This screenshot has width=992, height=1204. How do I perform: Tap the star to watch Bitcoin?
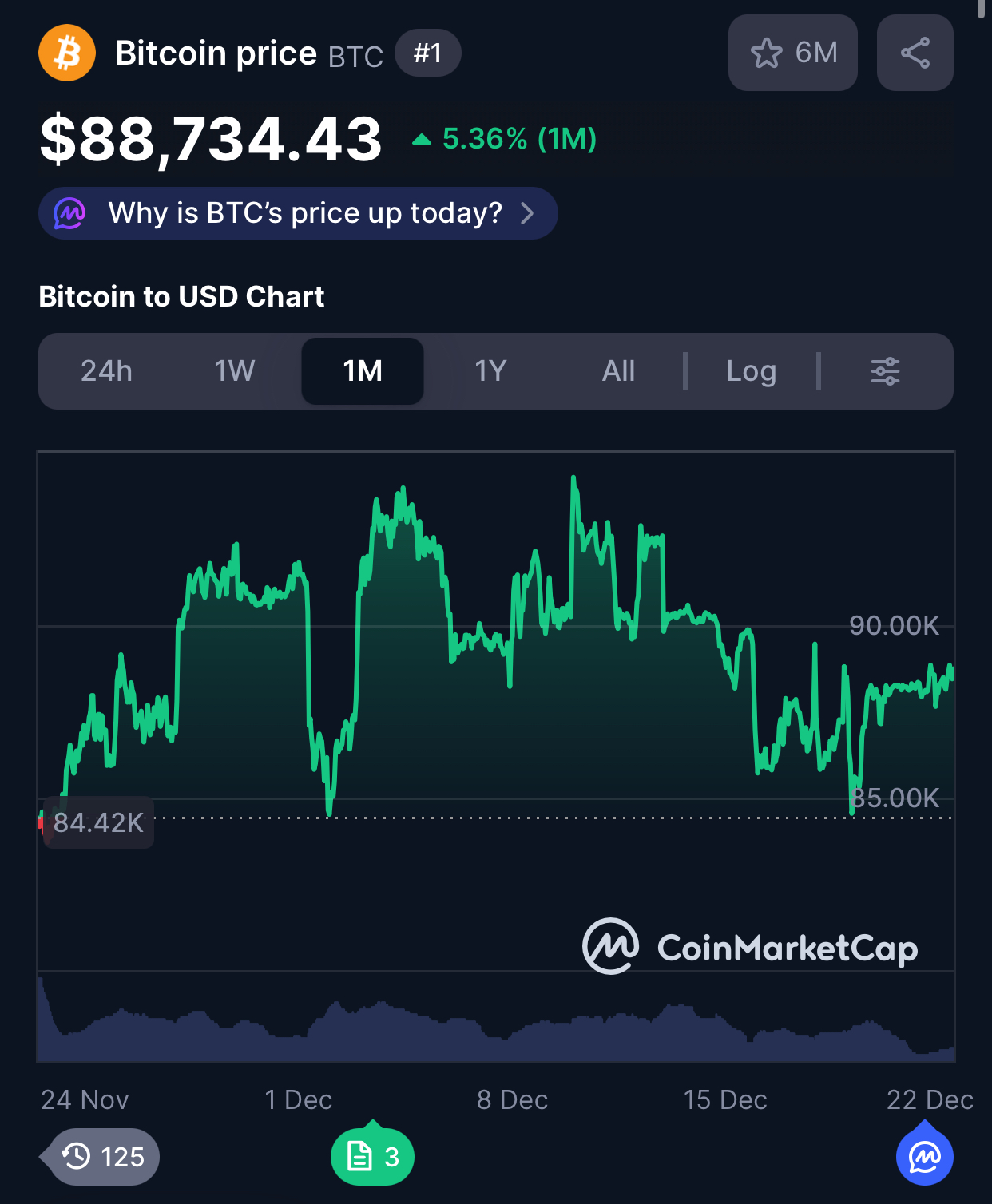point(767,53)
